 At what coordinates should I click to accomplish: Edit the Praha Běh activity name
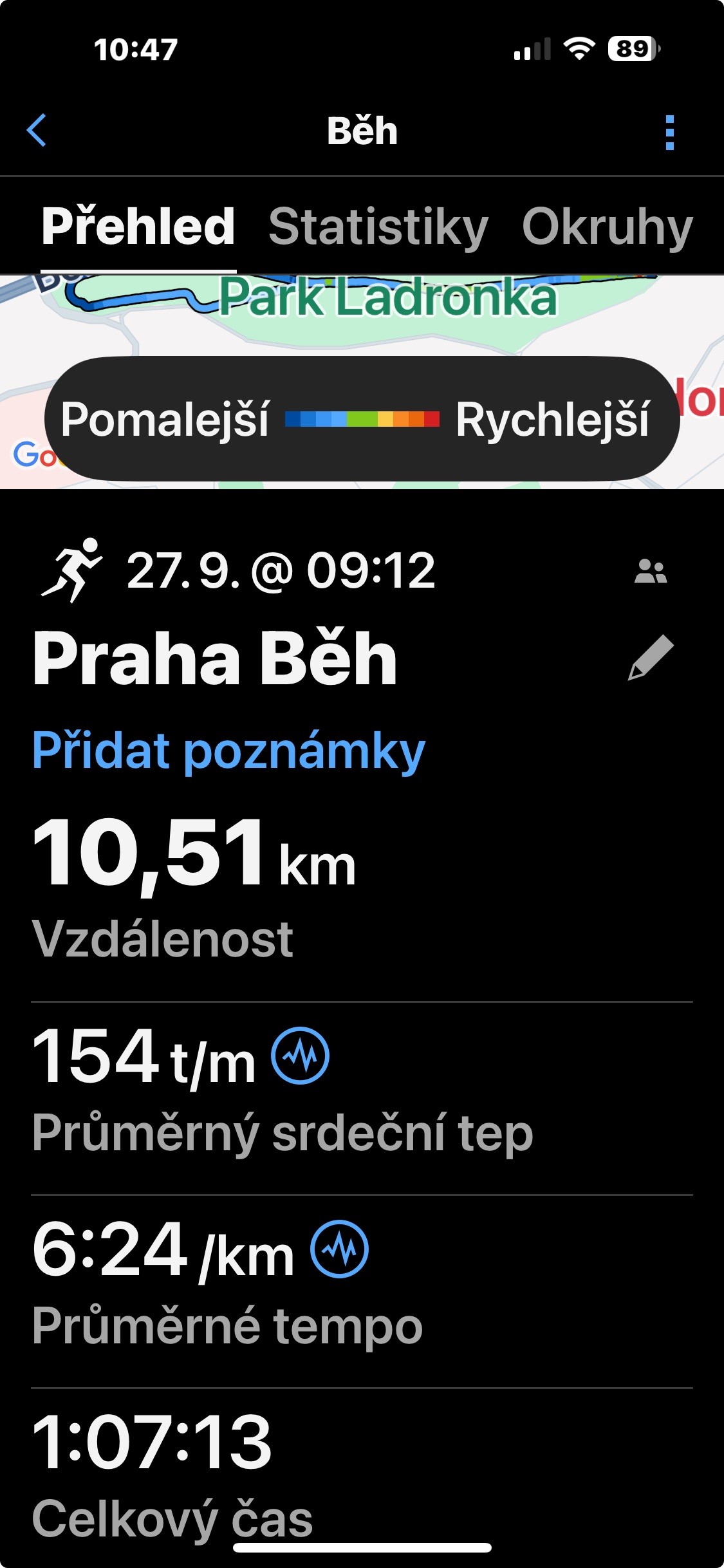[x=651, y=657]
